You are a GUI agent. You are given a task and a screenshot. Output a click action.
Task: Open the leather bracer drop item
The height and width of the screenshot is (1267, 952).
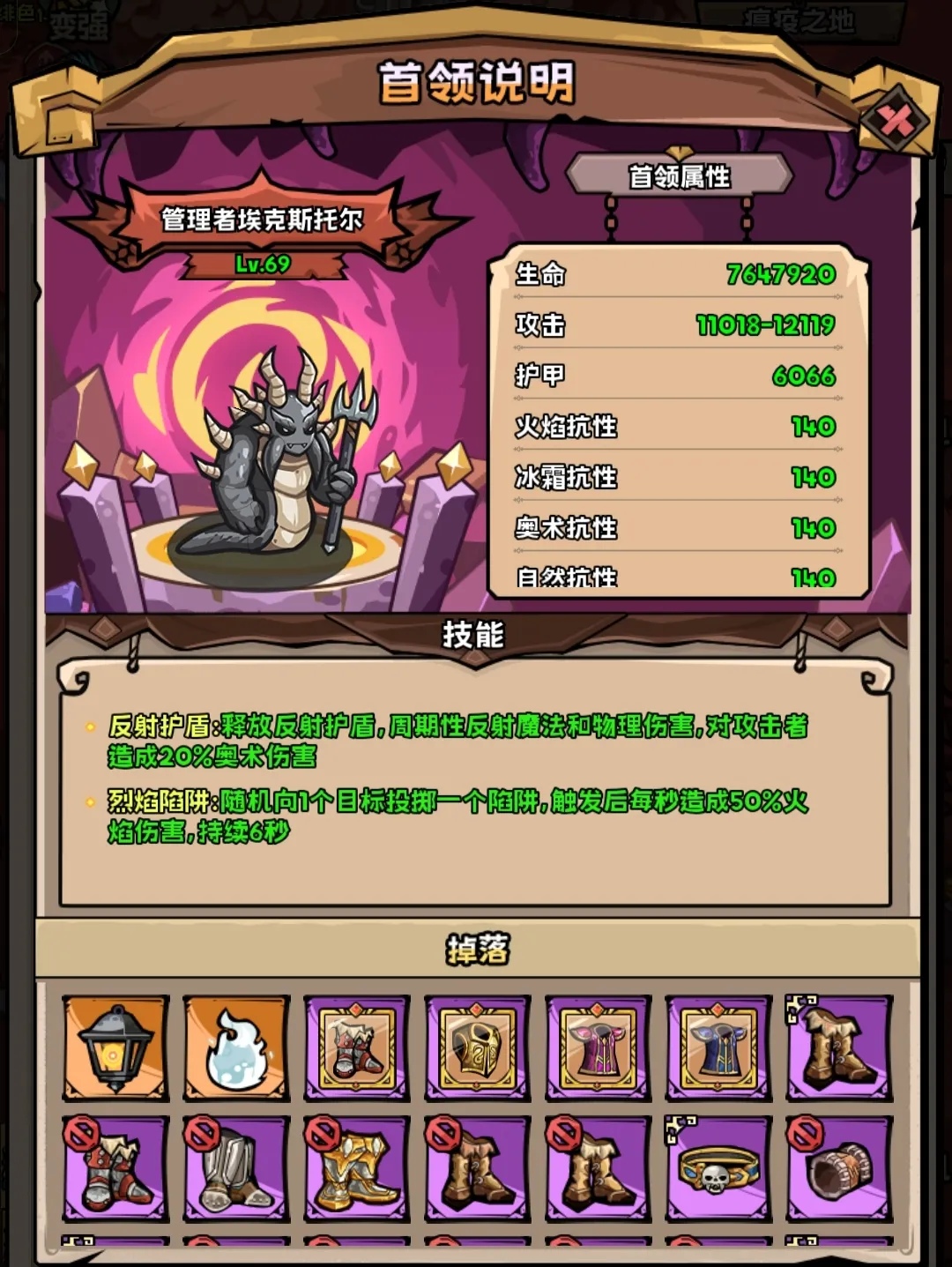pyautogui.click(x=839, y=1169)
